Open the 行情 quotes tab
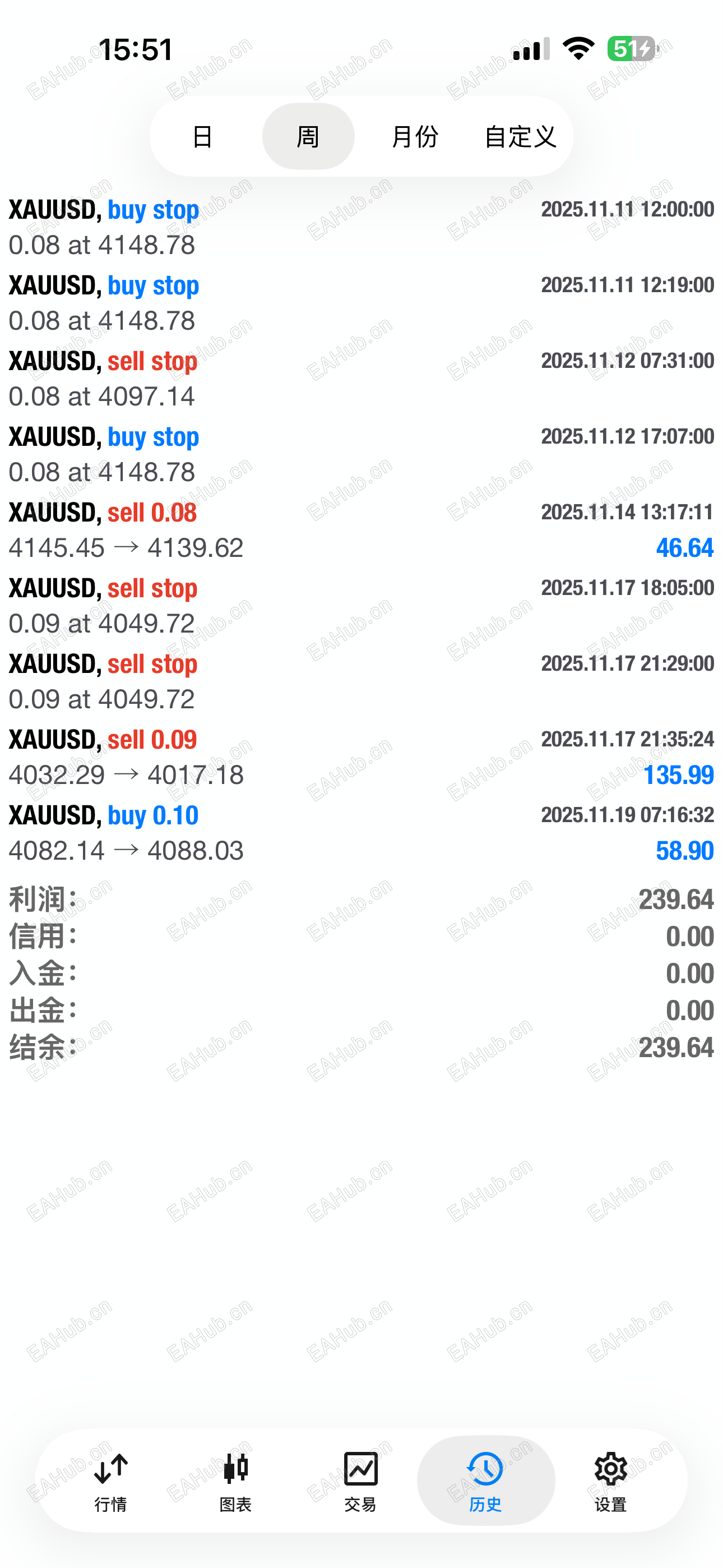 pyautogui.click(x=111, y=1481)
